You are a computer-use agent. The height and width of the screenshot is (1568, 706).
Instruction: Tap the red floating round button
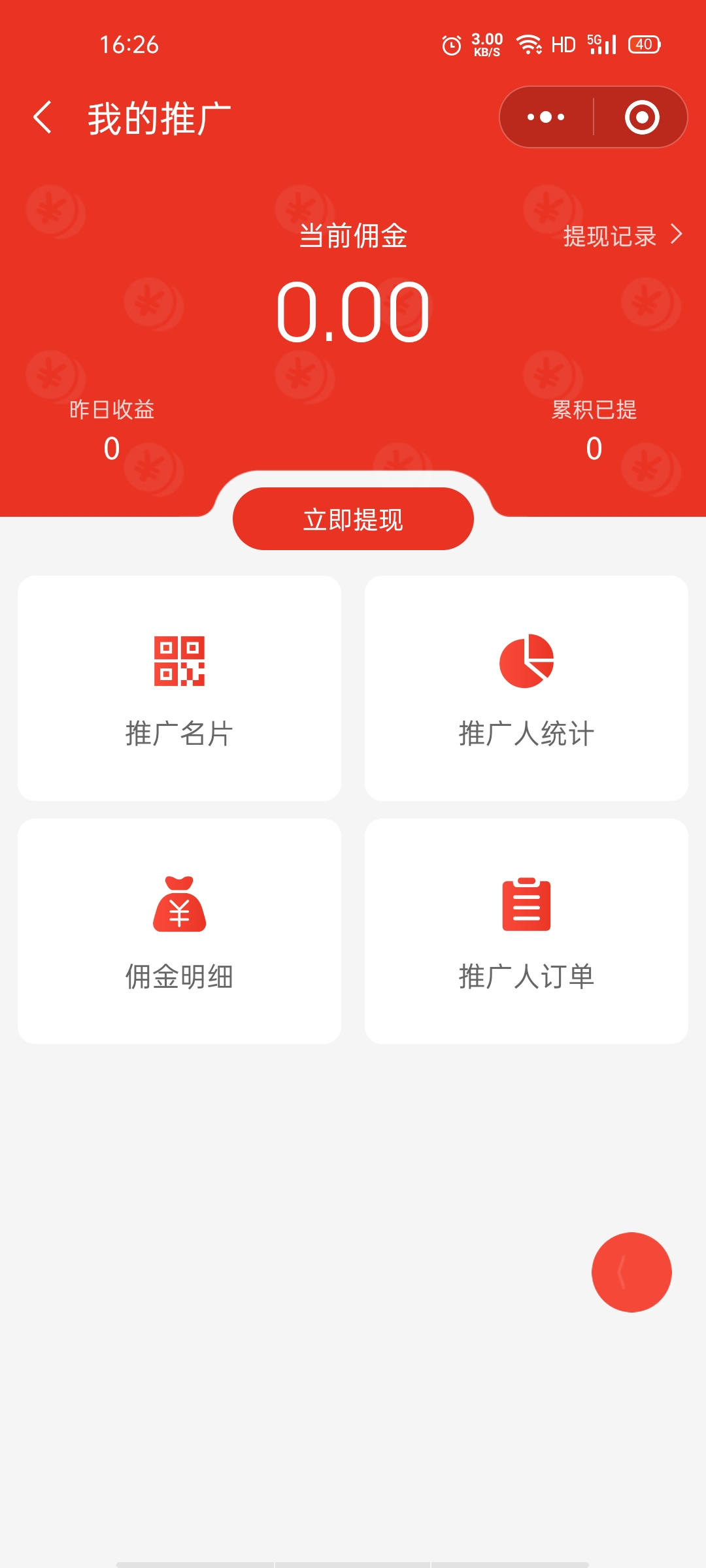(x=631, y=1272)
